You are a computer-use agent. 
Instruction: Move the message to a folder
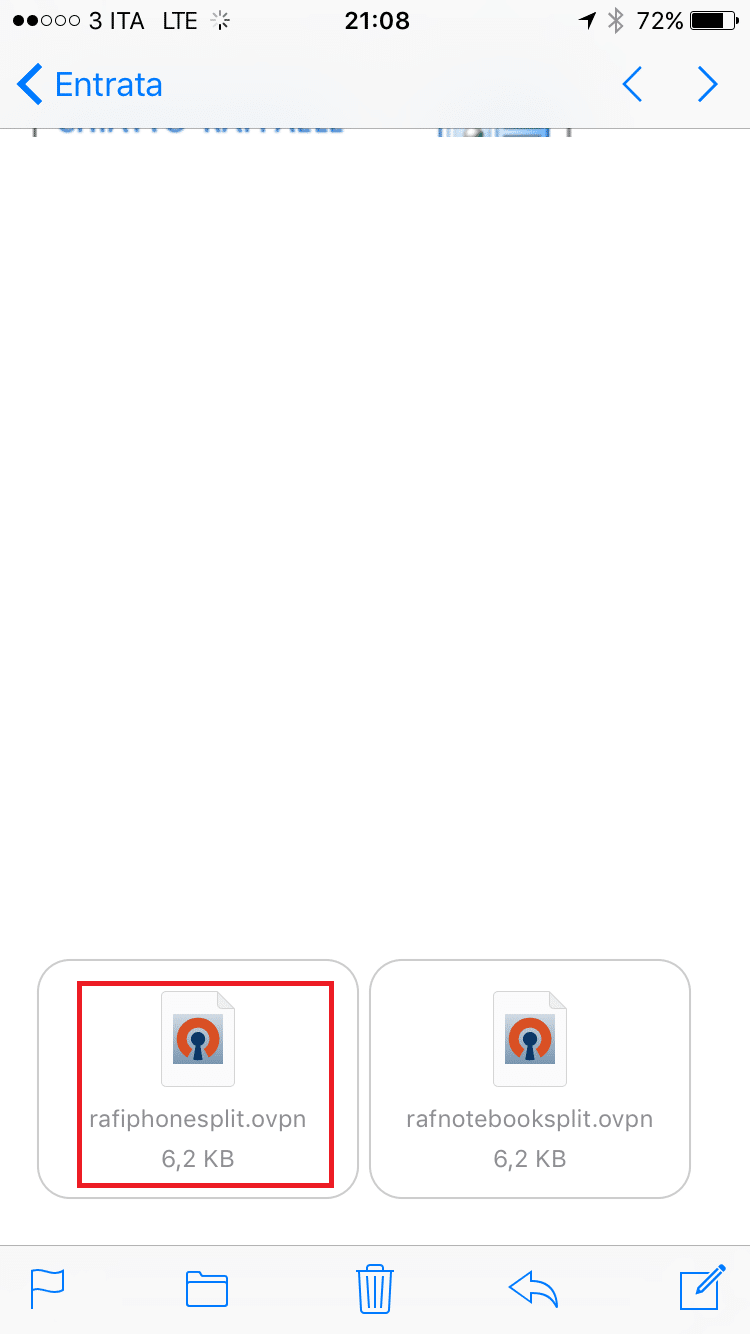point(207,1289)
